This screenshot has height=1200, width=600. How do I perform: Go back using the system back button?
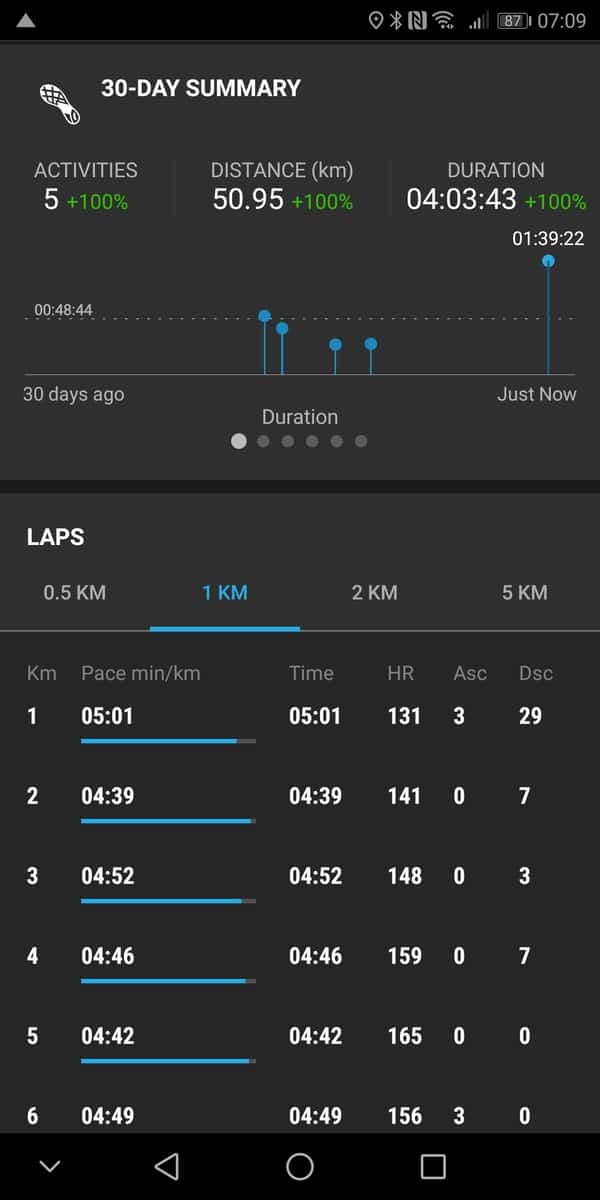click(167, 1166)
